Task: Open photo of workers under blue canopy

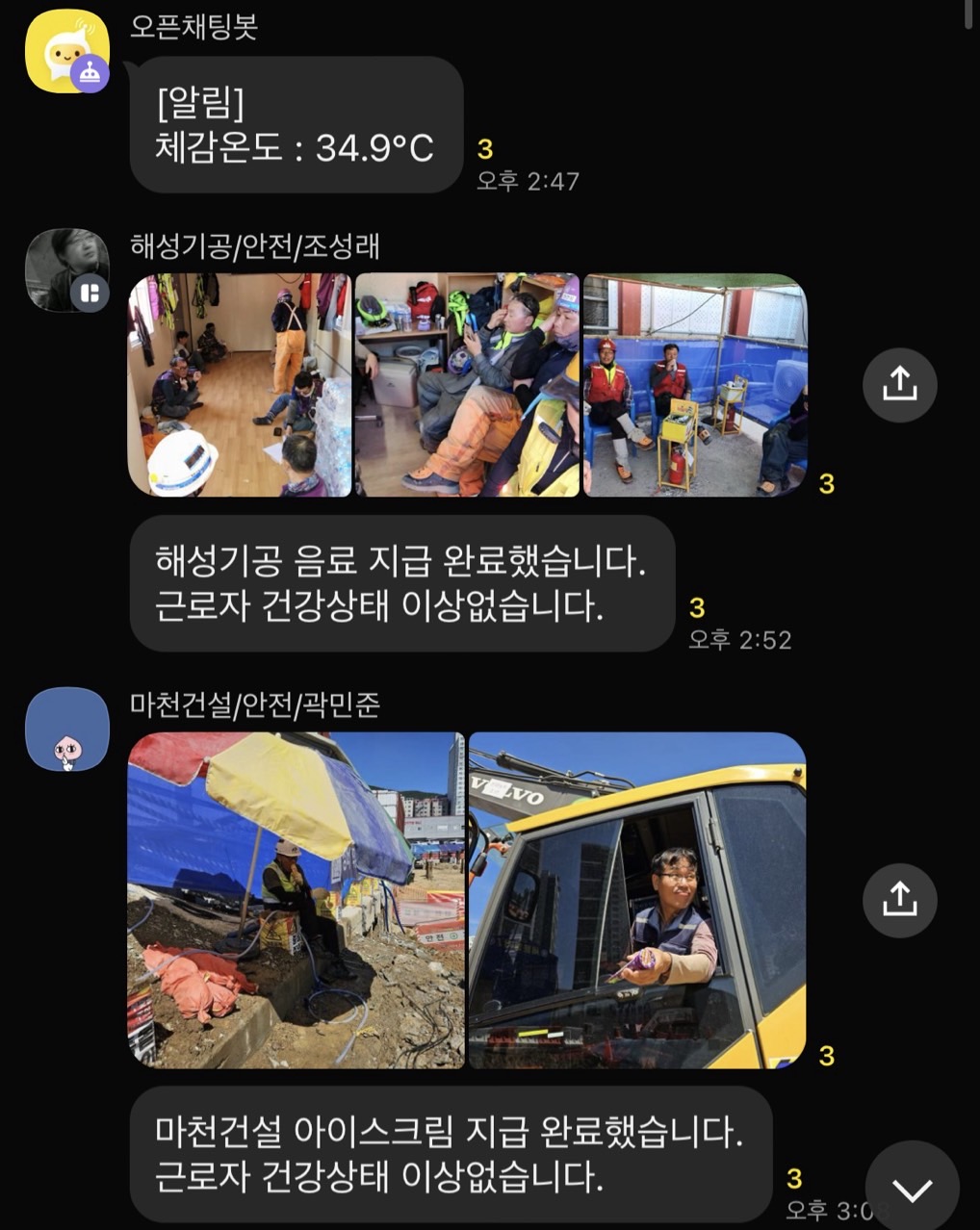Action: (695, 385)
